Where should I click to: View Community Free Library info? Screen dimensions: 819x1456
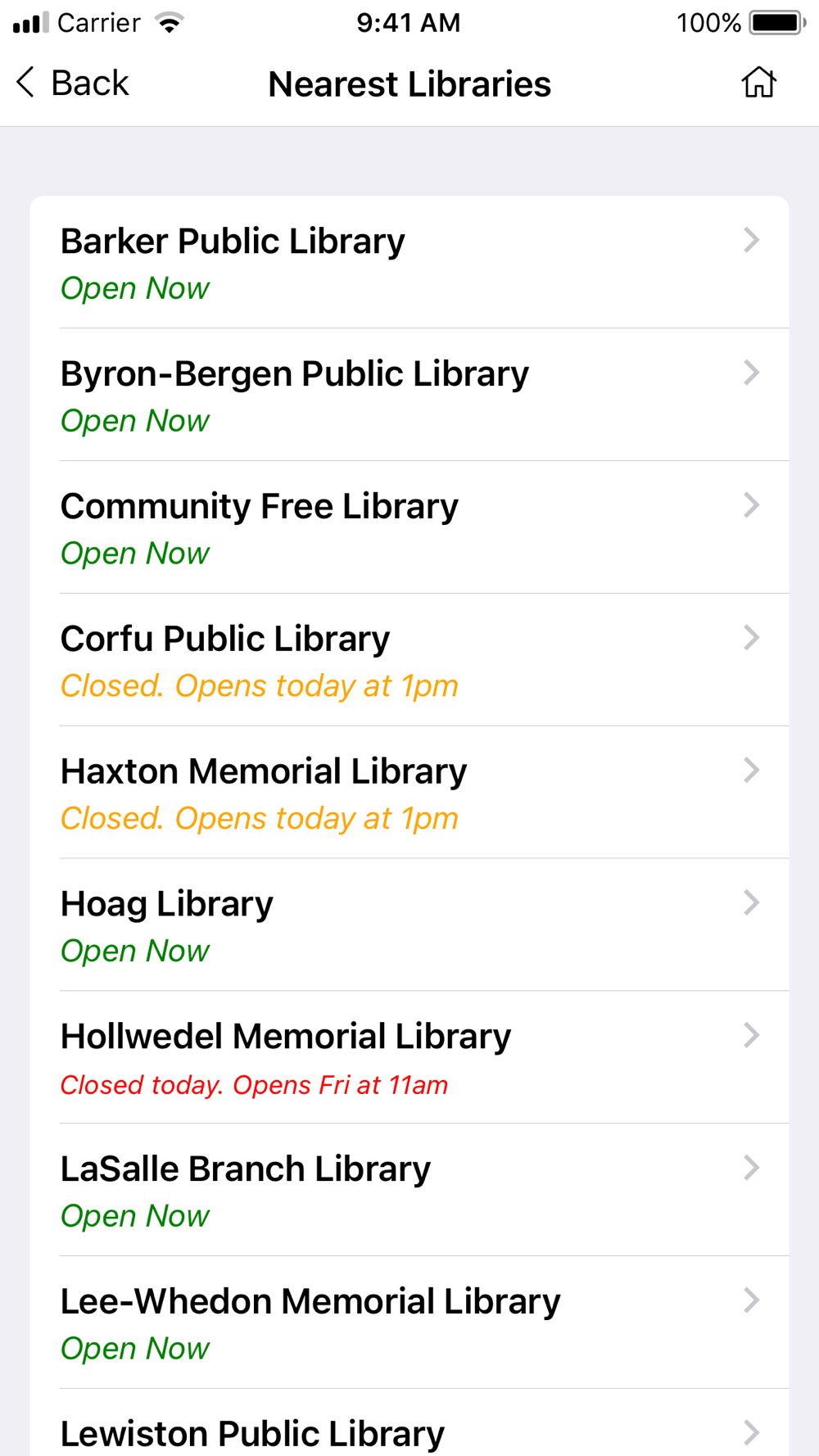(409, 528)
